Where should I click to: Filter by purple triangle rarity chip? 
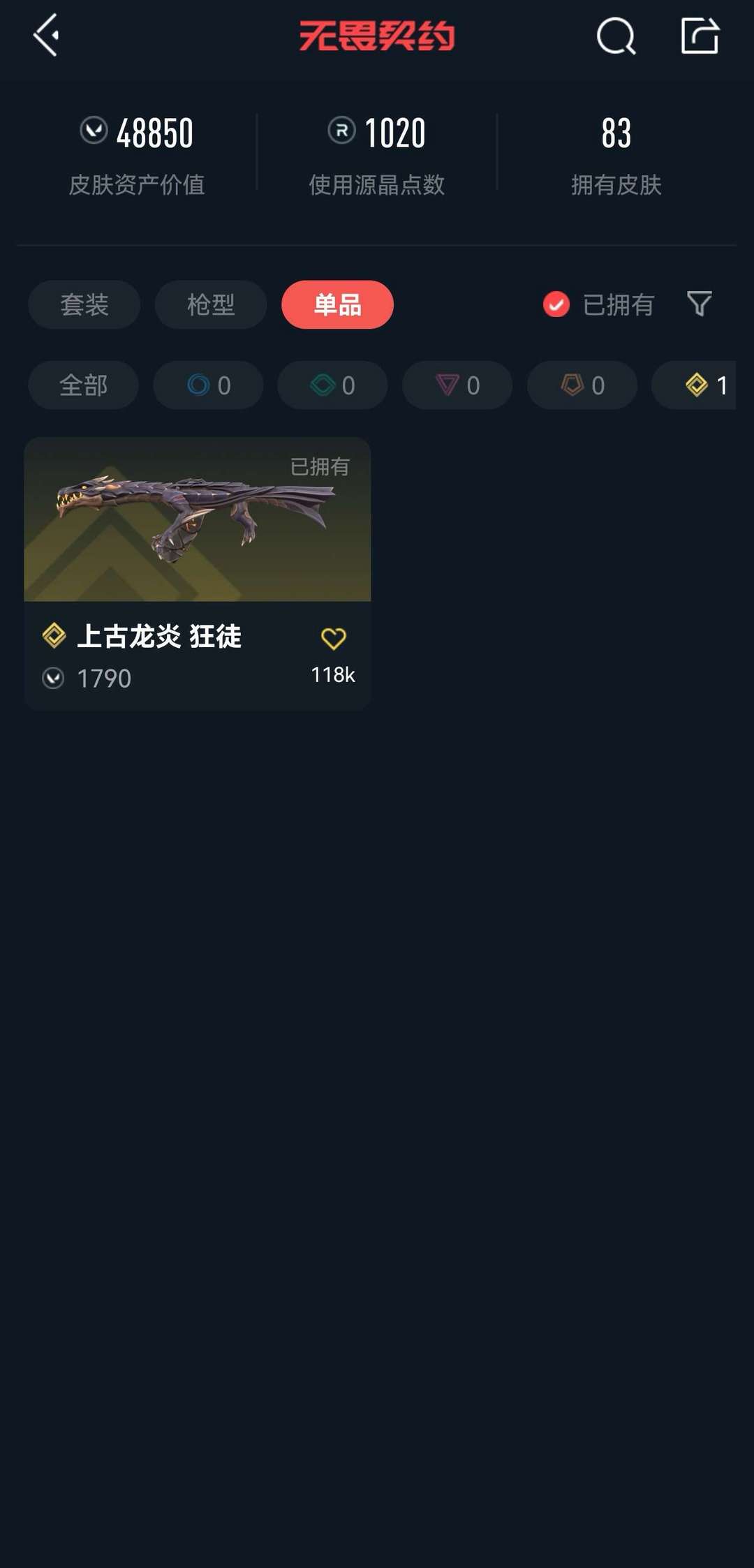(457, 385)
